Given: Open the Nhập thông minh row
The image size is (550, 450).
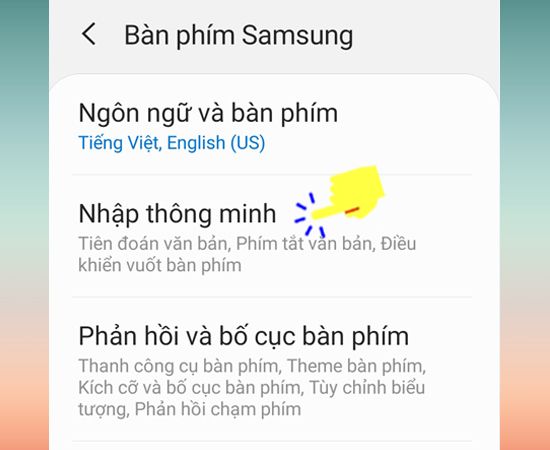Looking at the screenshot, I should click(272, 235).
